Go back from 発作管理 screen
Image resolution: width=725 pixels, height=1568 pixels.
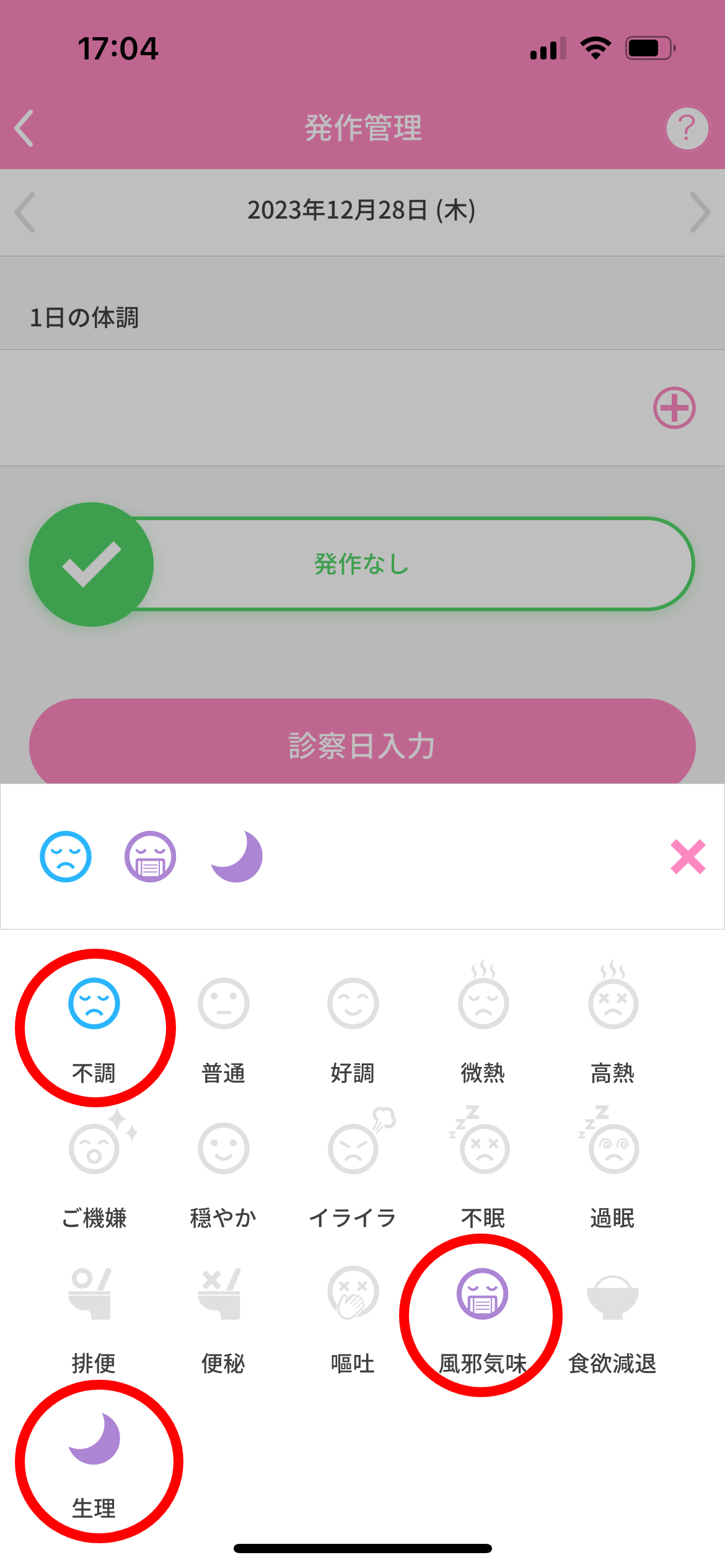click(24, 128)
